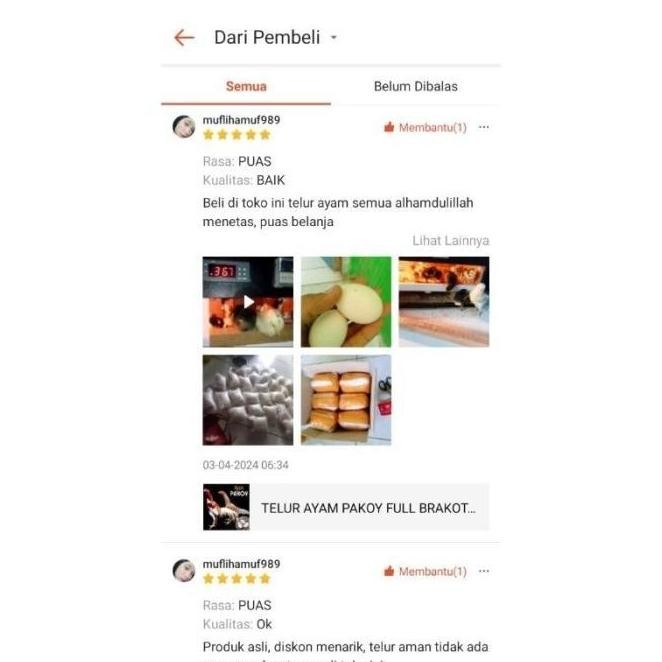
Task: Mark the Produk asli review as Membantu
Action: click(425, 572)
